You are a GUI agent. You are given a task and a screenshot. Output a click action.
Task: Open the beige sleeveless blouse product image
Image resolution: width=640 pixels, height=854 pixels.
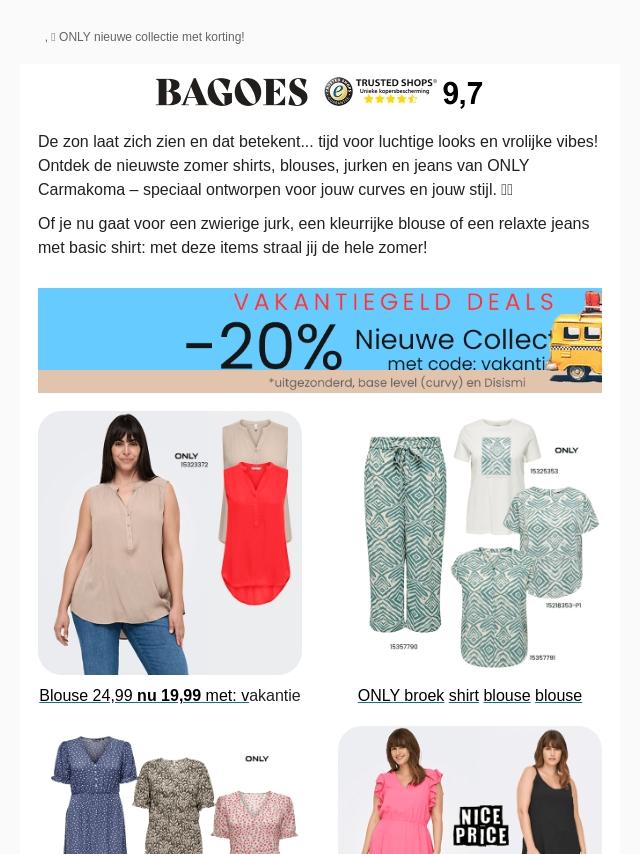pyautogui.click(x=170, y=542)
